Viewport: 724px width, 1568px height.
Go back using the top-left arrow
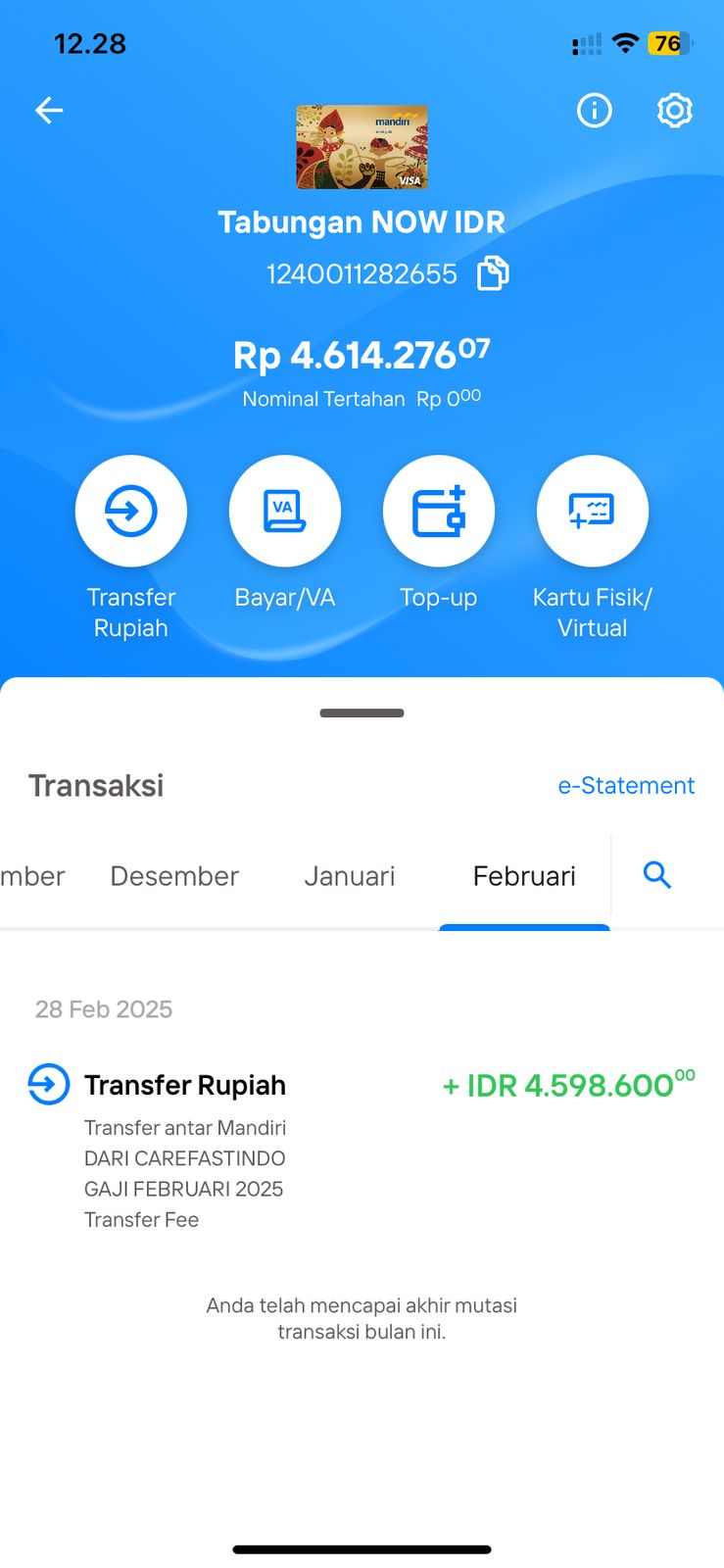(x=49, y=111)
